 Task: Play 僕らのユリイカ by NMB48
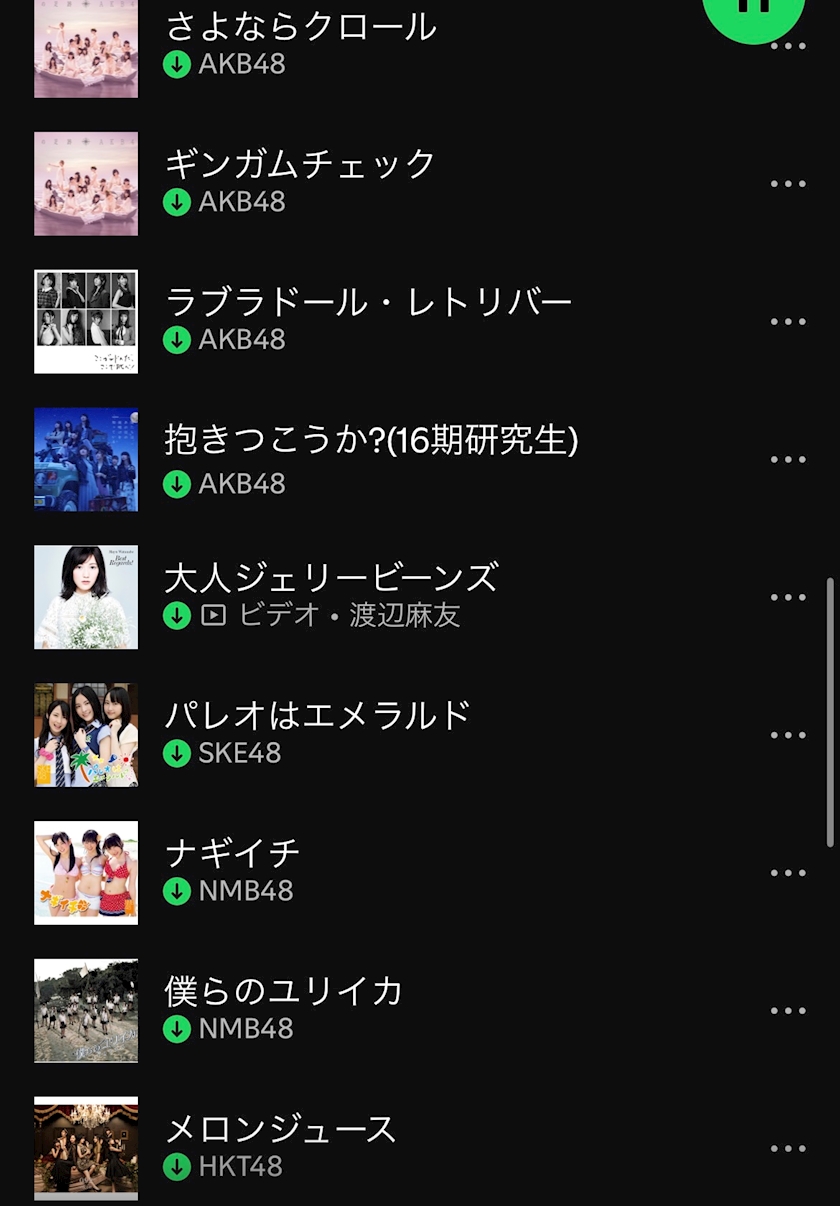coord(283,993)
